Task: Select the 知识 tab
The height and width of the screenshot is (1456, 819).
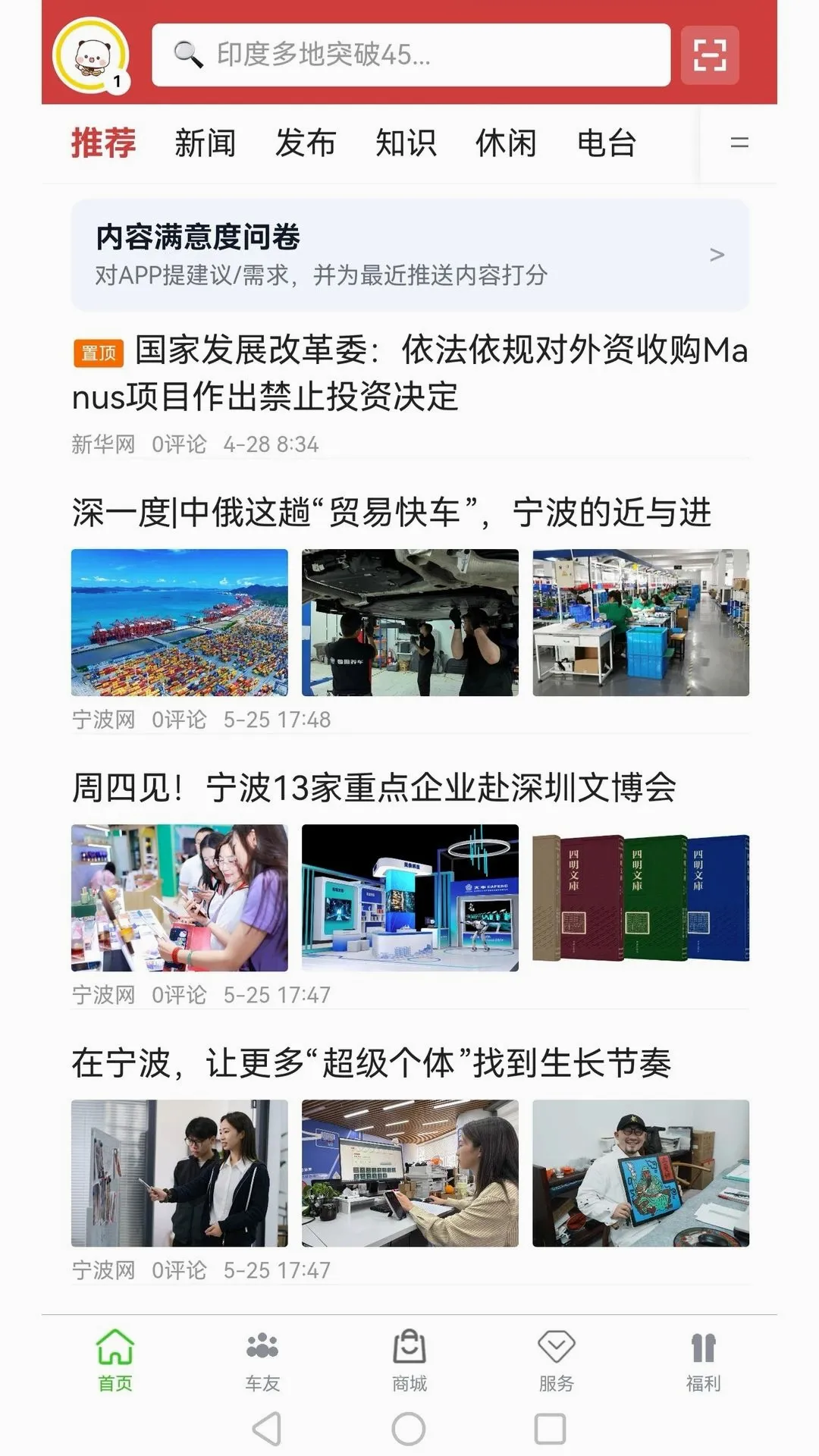Action: (406, 143)
